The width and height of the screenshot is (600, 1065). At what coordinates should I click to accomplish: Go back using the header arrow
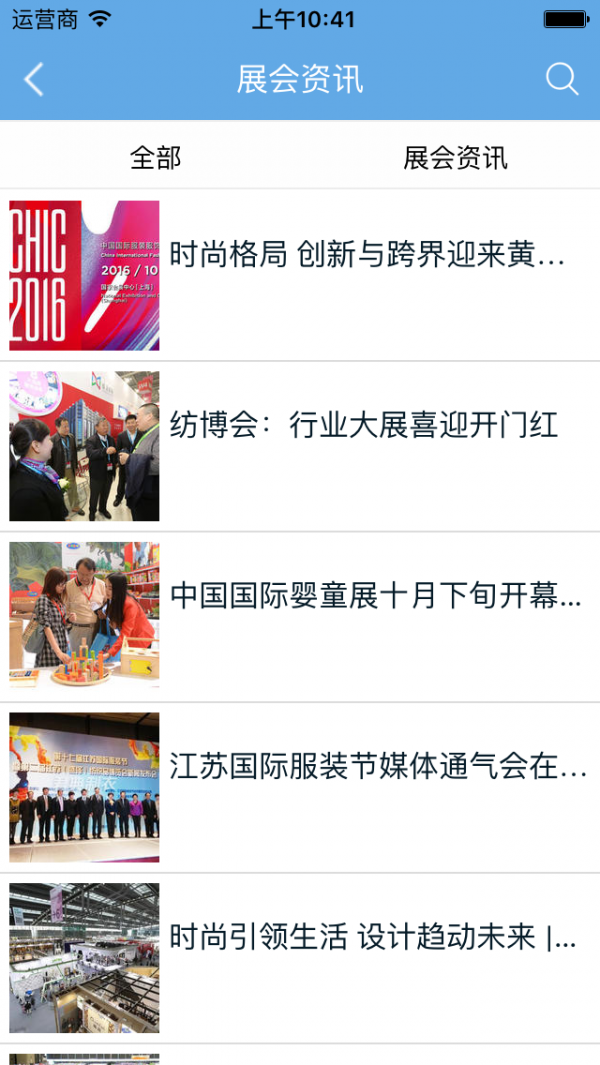(34, 80)
